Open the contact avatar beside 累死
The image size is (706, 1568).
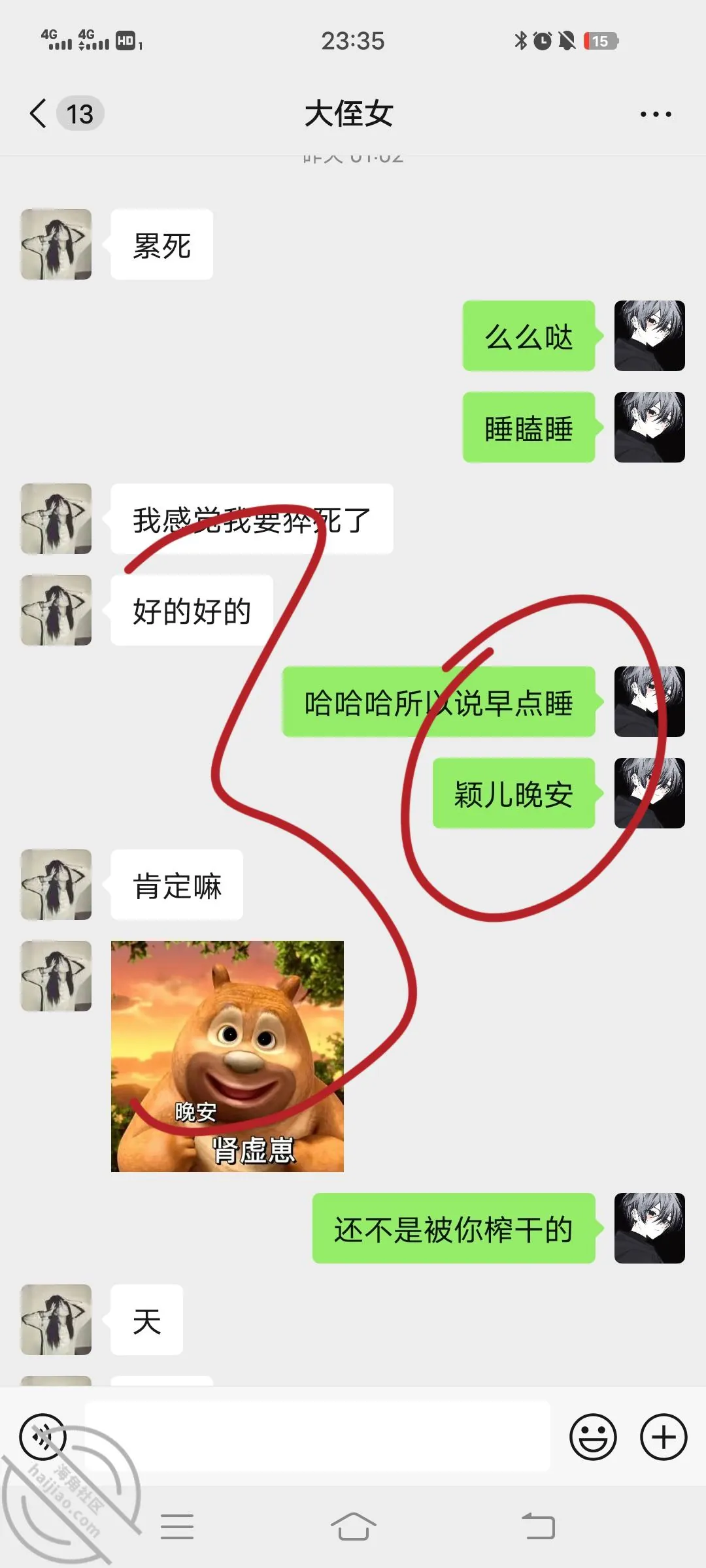(x=56, y=244)
